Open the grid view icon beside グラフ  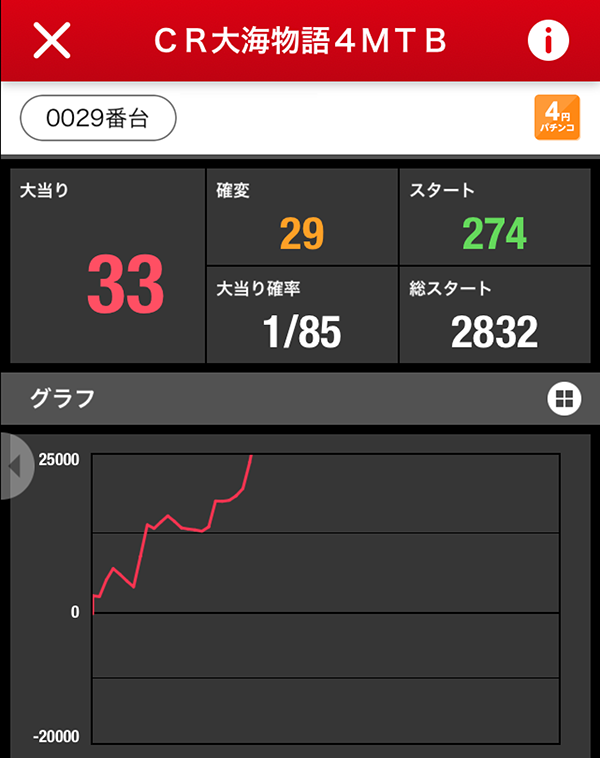(563, 398)
